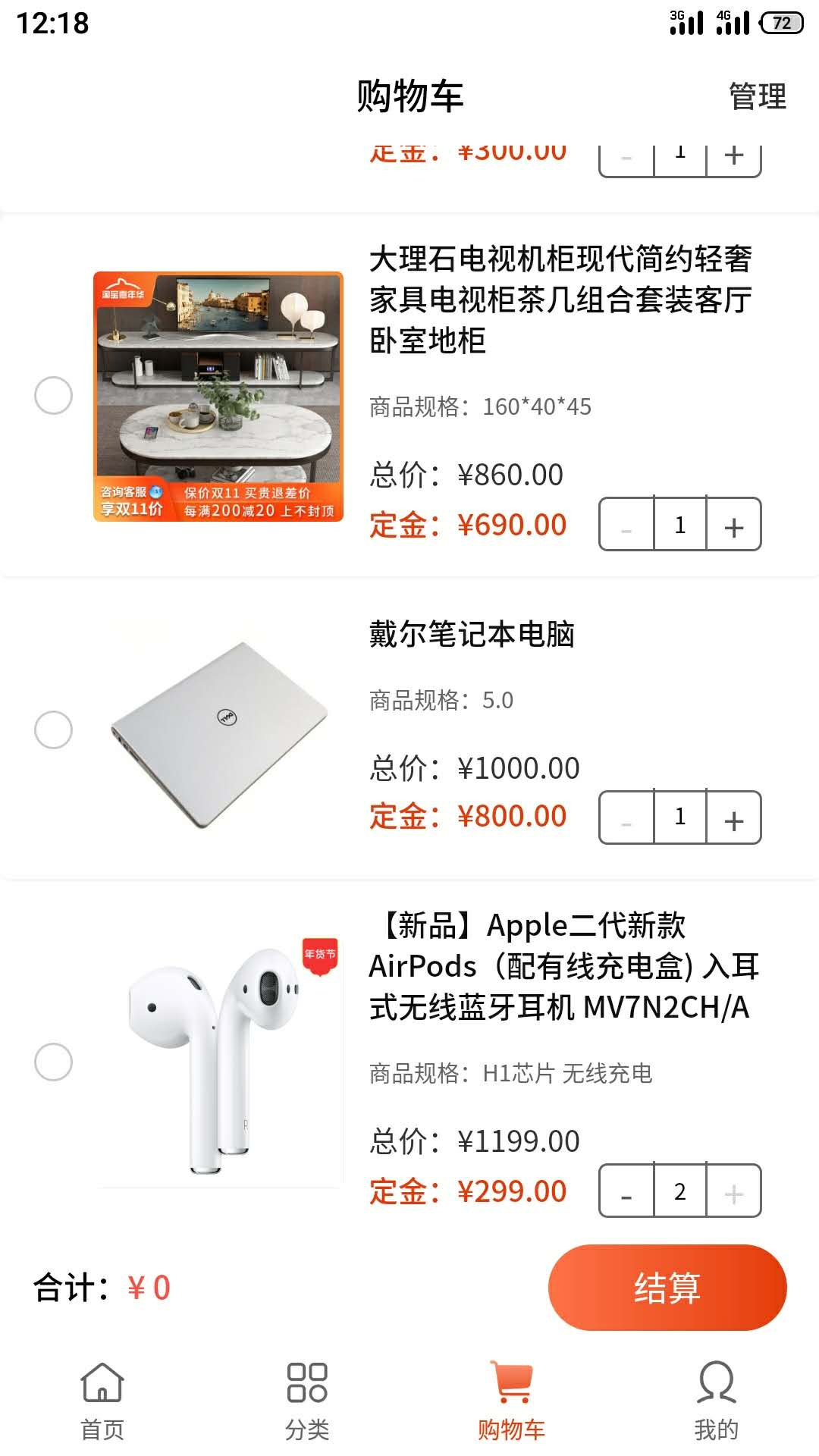
Task: Tap 结算 to check out
Action: pos(667,1288)
